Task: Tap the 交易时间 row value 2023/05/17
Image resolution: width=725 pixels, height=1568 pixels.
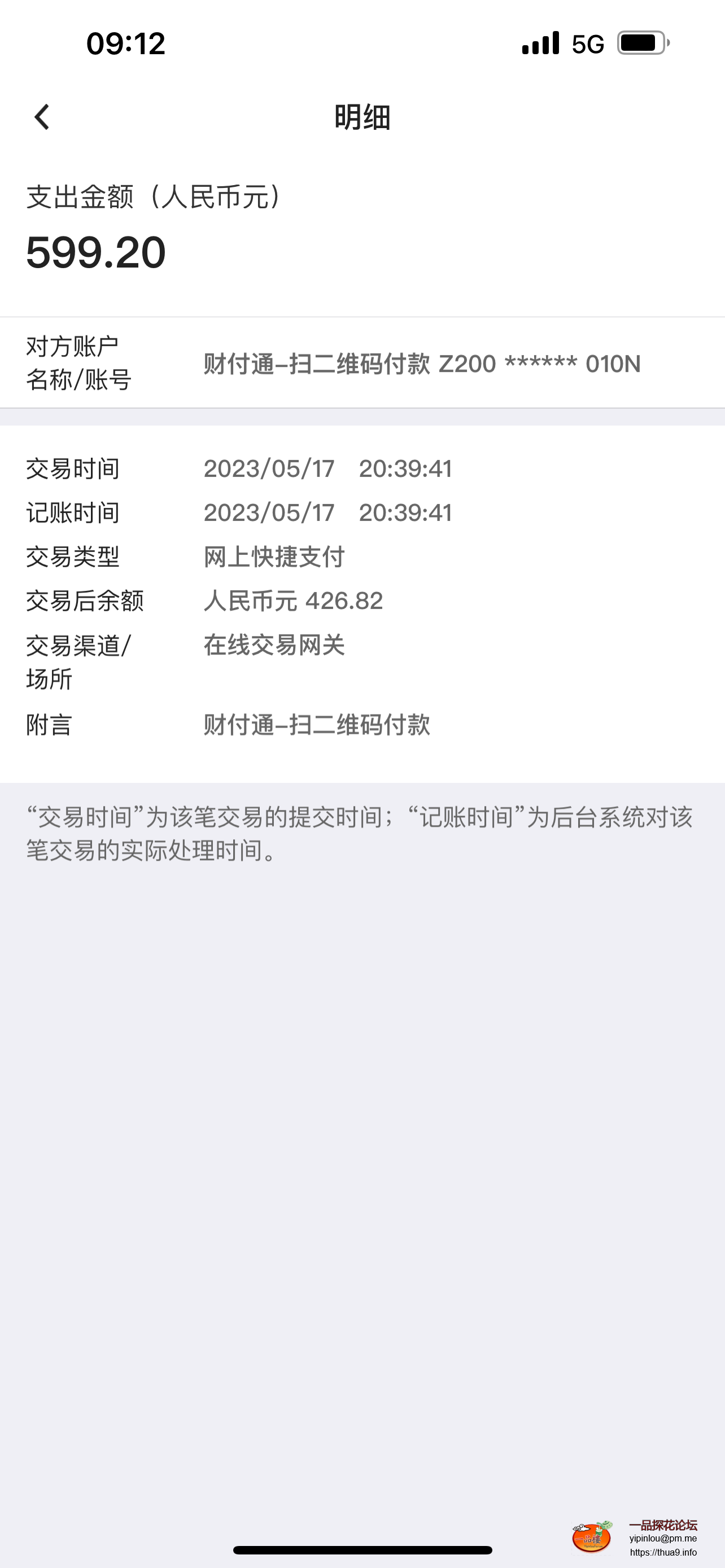Action: click(x=269, y=468)
